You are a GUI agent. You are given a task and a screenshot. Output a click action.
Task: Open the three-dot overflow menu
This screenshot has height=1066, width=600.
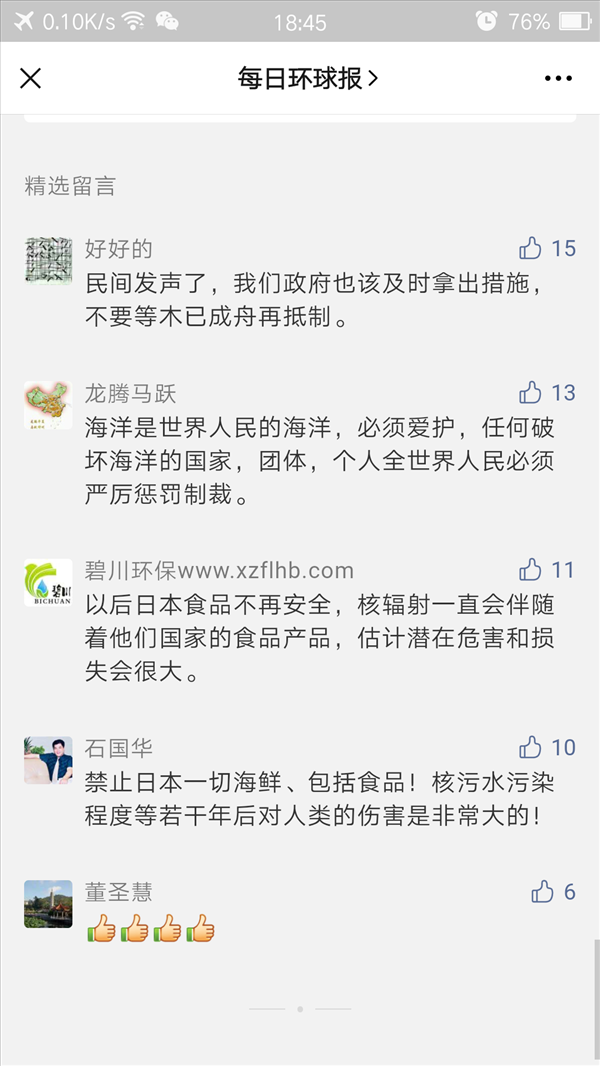(558, 78)
